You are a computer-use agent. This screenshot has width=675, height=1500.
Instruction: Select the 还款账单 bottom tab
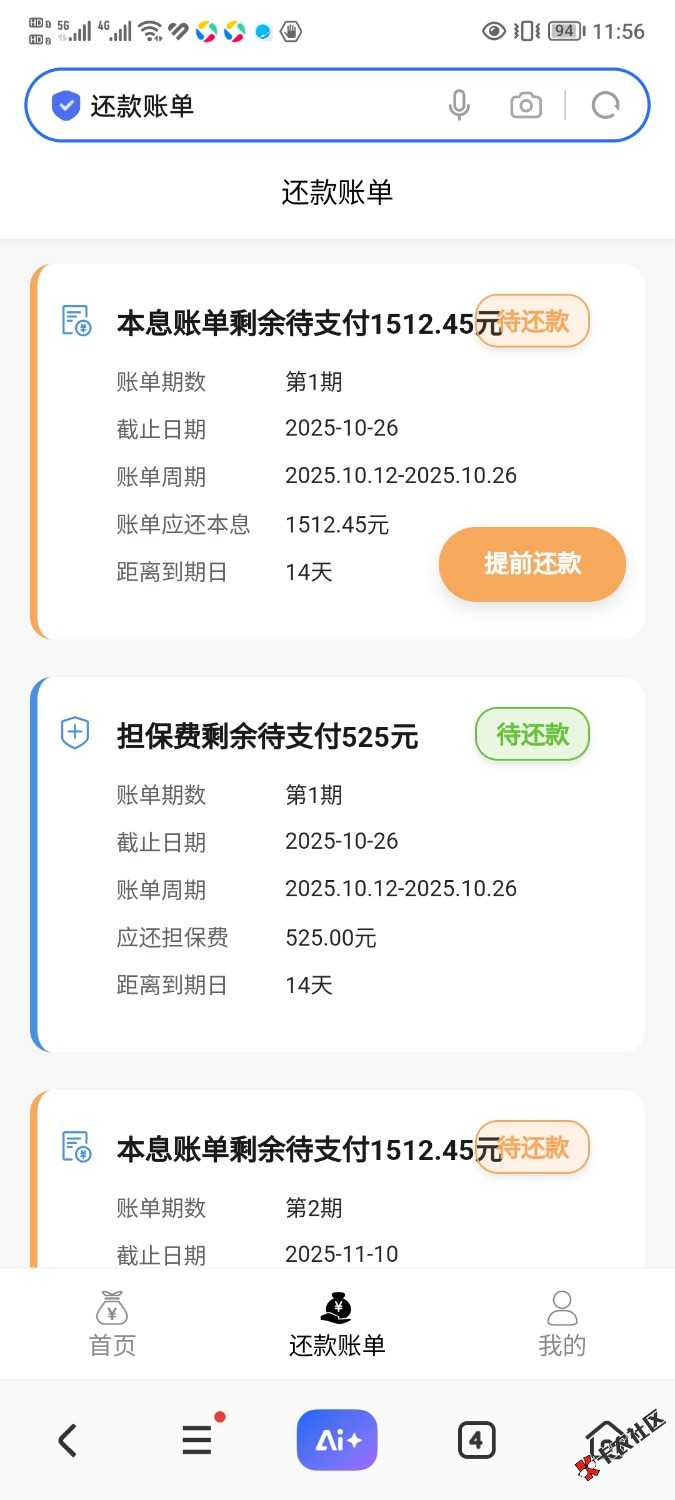(x=337, y=1324)
